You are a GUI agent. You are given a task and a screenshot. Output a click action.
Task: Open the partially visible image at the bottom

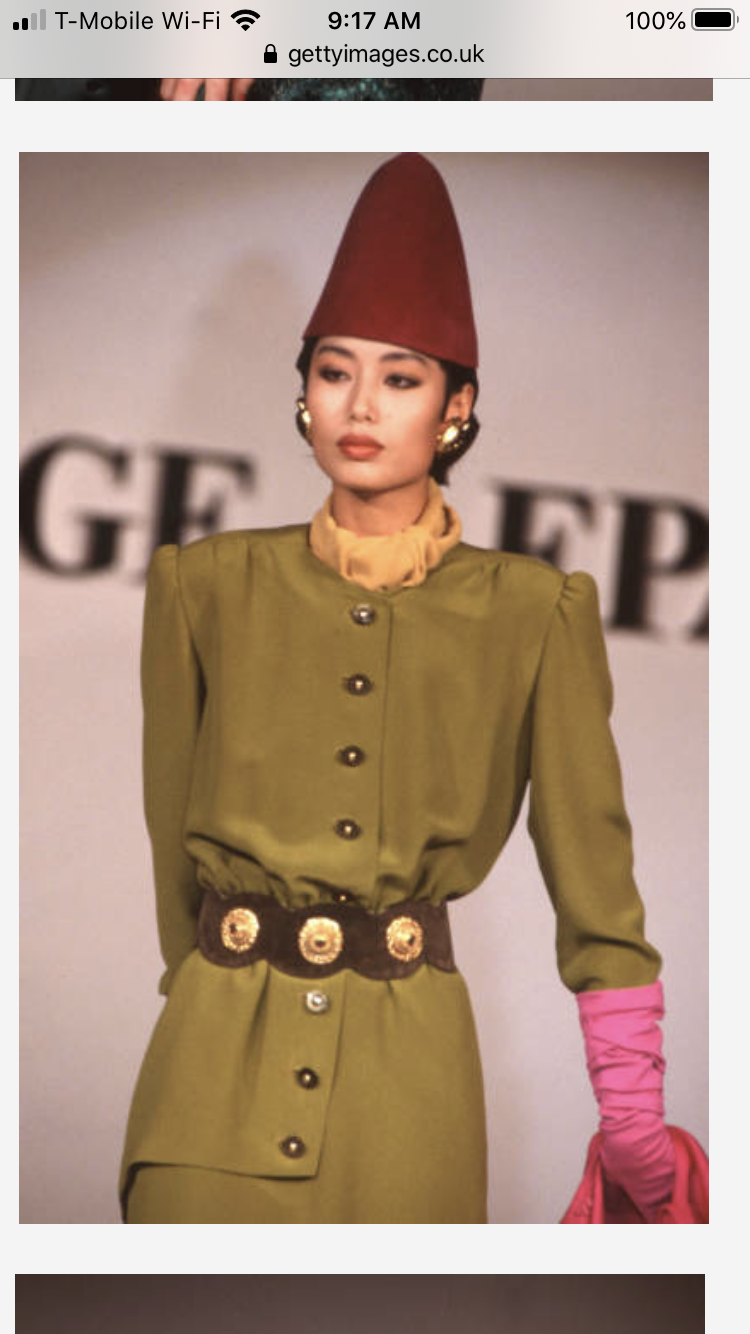coord(360,1304)
